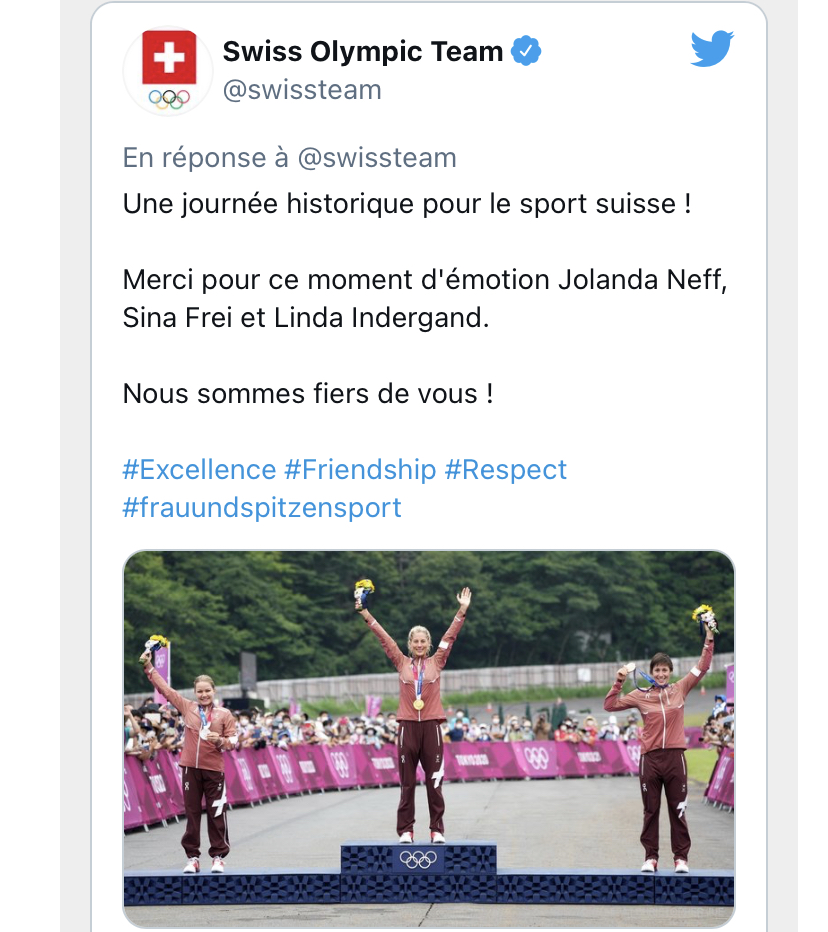Open the #frauundspitzensport hashtag

[262, 508]
